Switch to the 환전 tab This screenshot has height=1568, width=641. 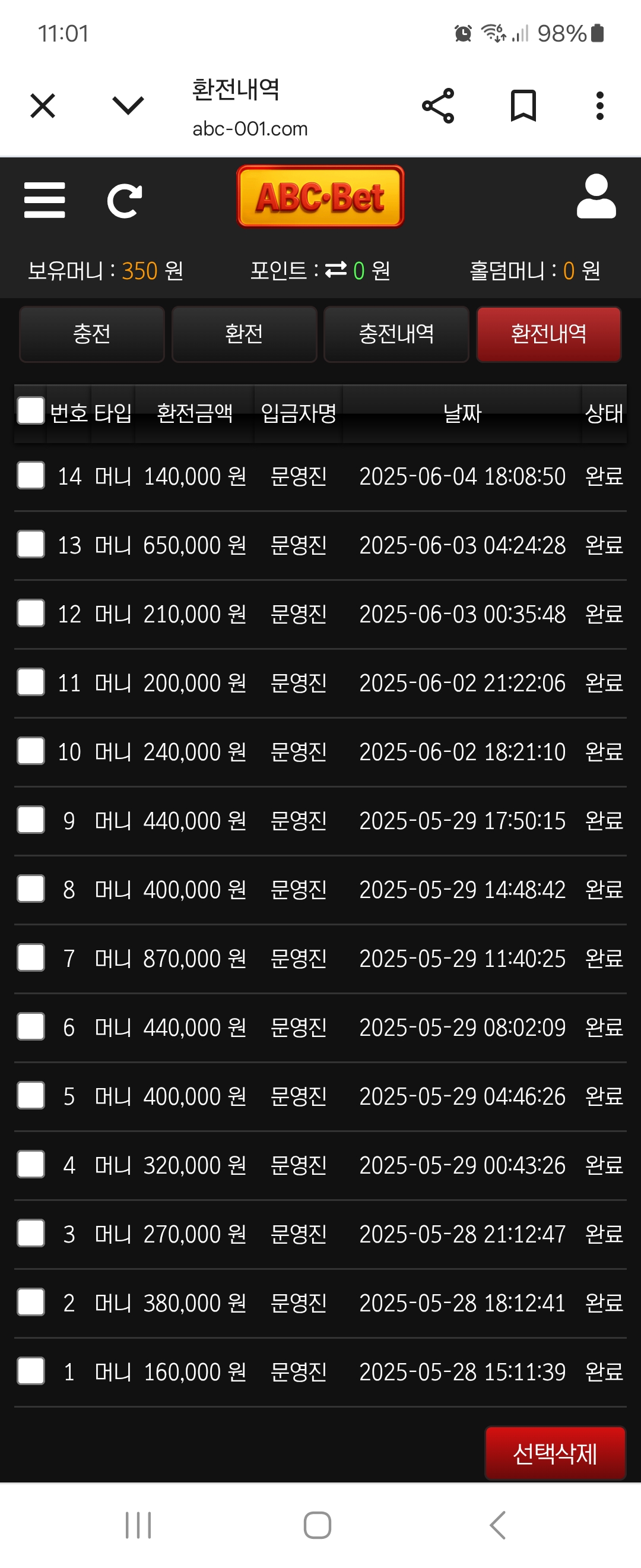[x=244, y=334]
